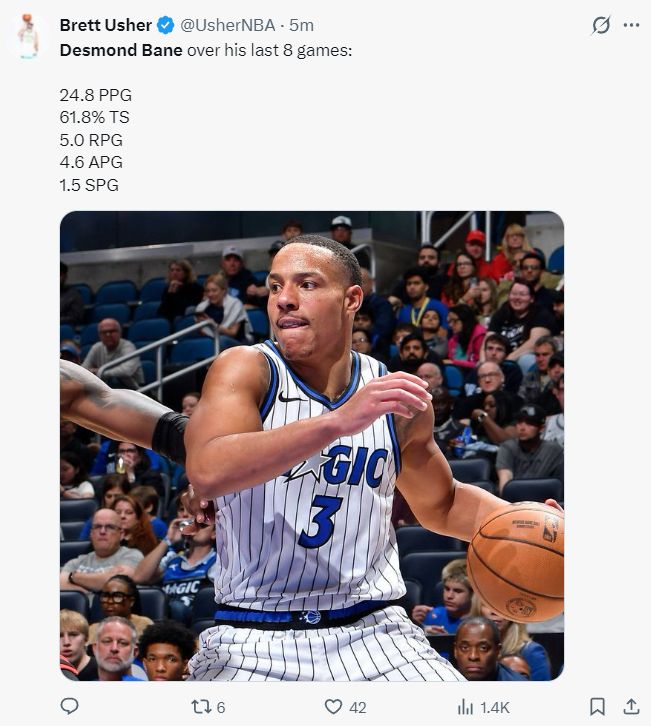Open Brett Usher's profile avatar
The width and height of the screenshot is (651, 726).
pyautogui.click(x=28, y=35)
